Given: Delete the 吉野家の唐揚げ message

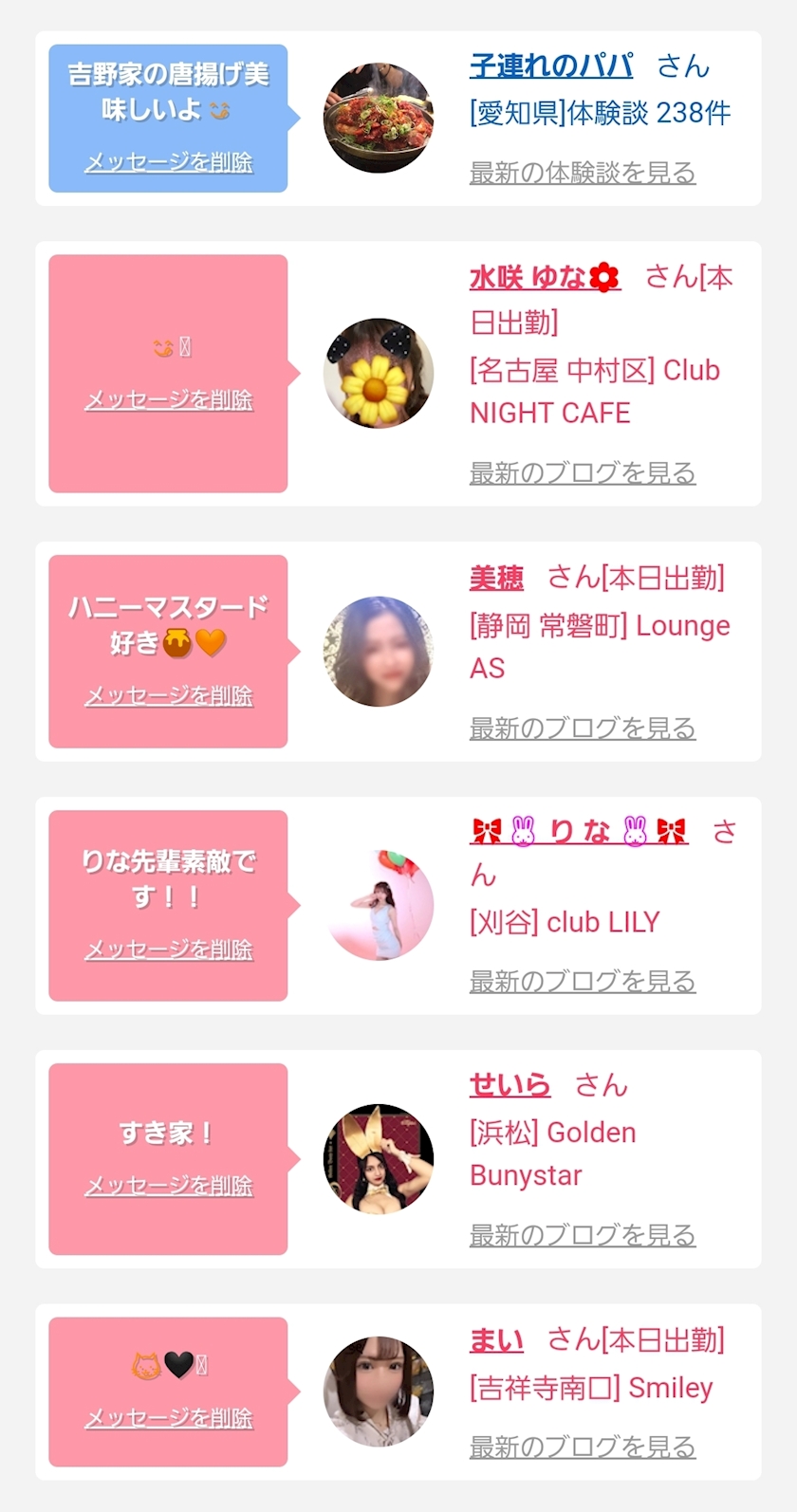Looking at the screenshot, I should point(169,162).
